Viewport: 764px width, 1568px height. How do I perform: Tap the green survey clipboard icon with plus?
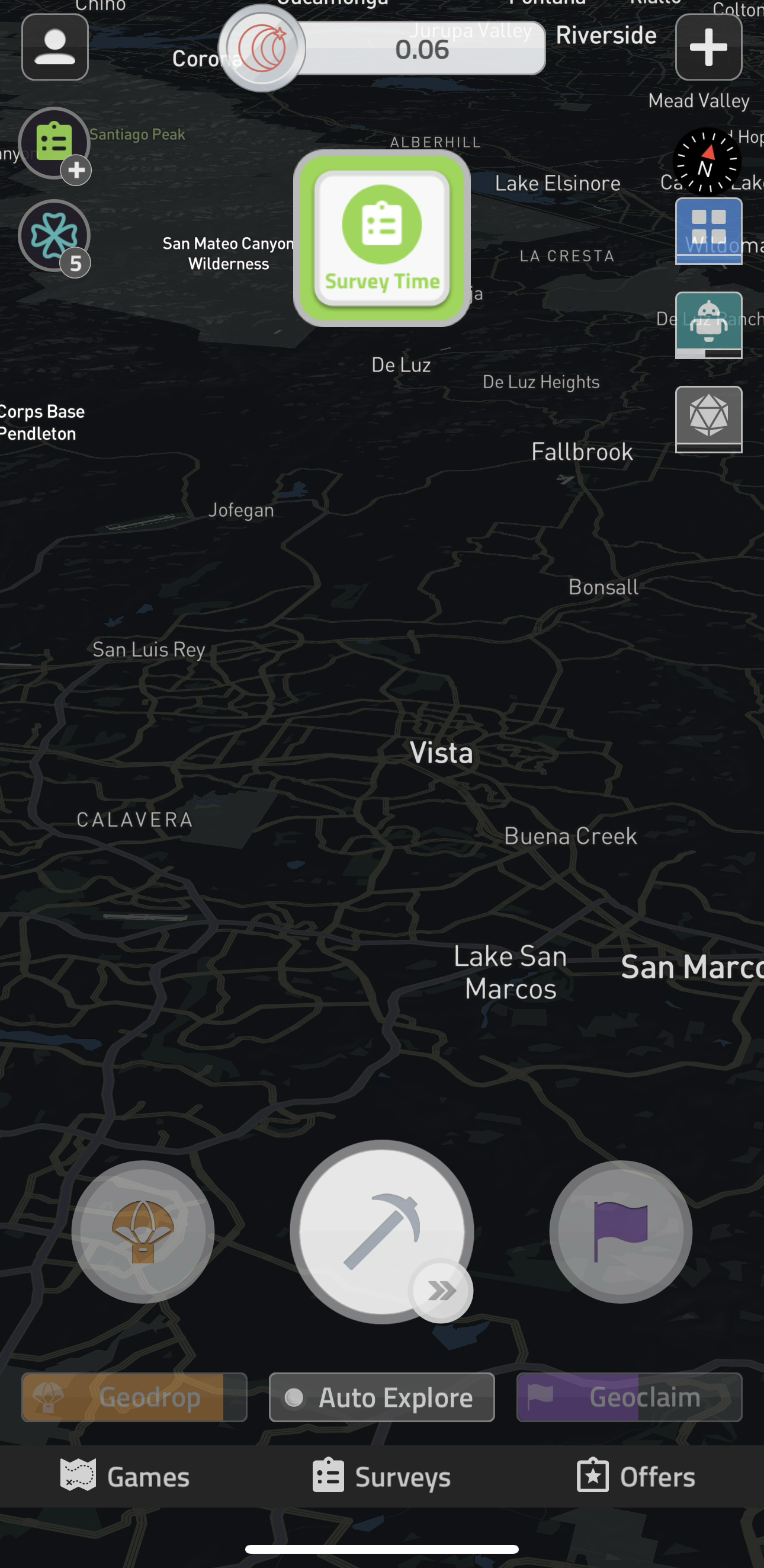pyautogui.click(x=54, y=143)
